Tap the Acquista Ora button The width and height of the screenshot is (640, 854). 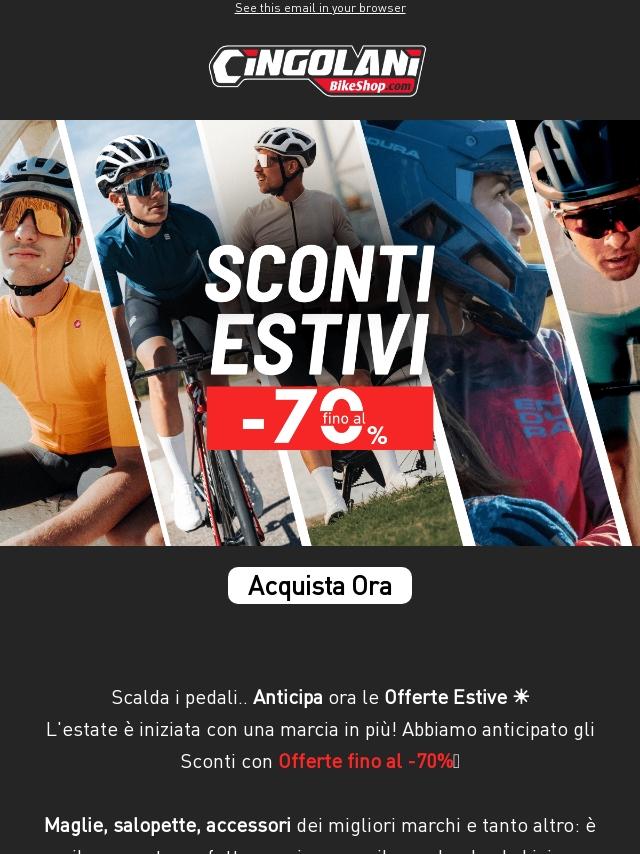[320, 586]
